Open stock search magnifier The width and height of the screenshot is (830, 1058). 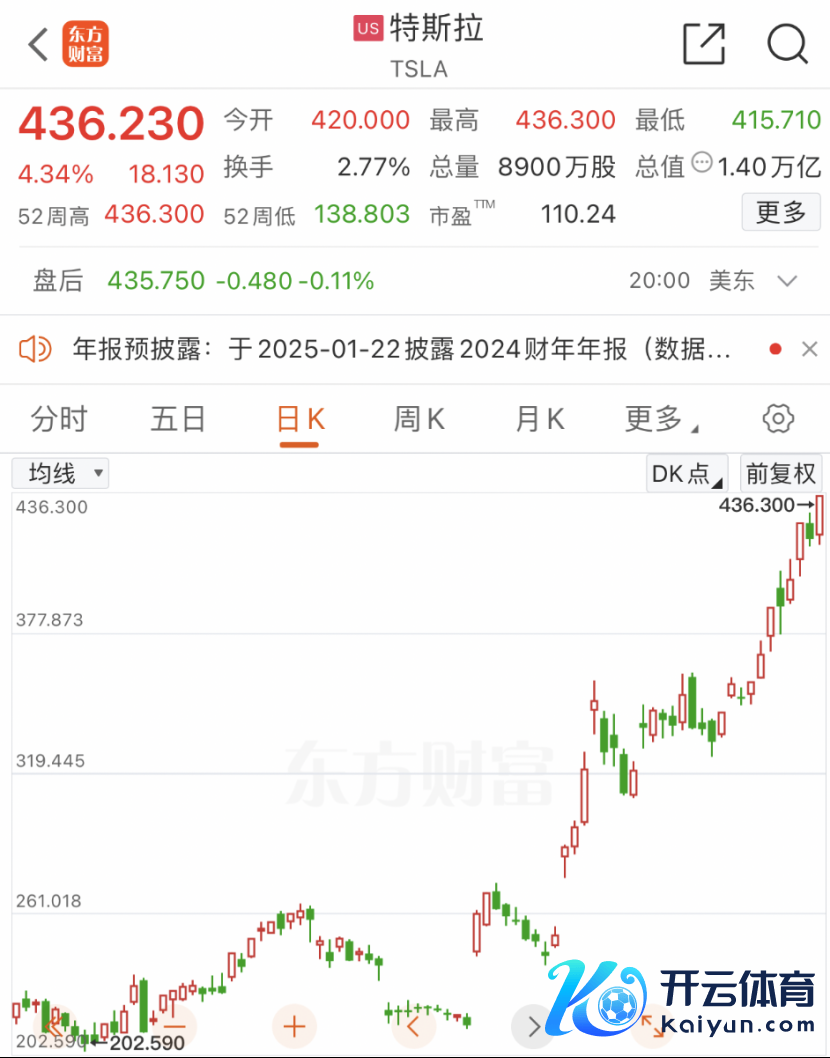click(787, 44)
